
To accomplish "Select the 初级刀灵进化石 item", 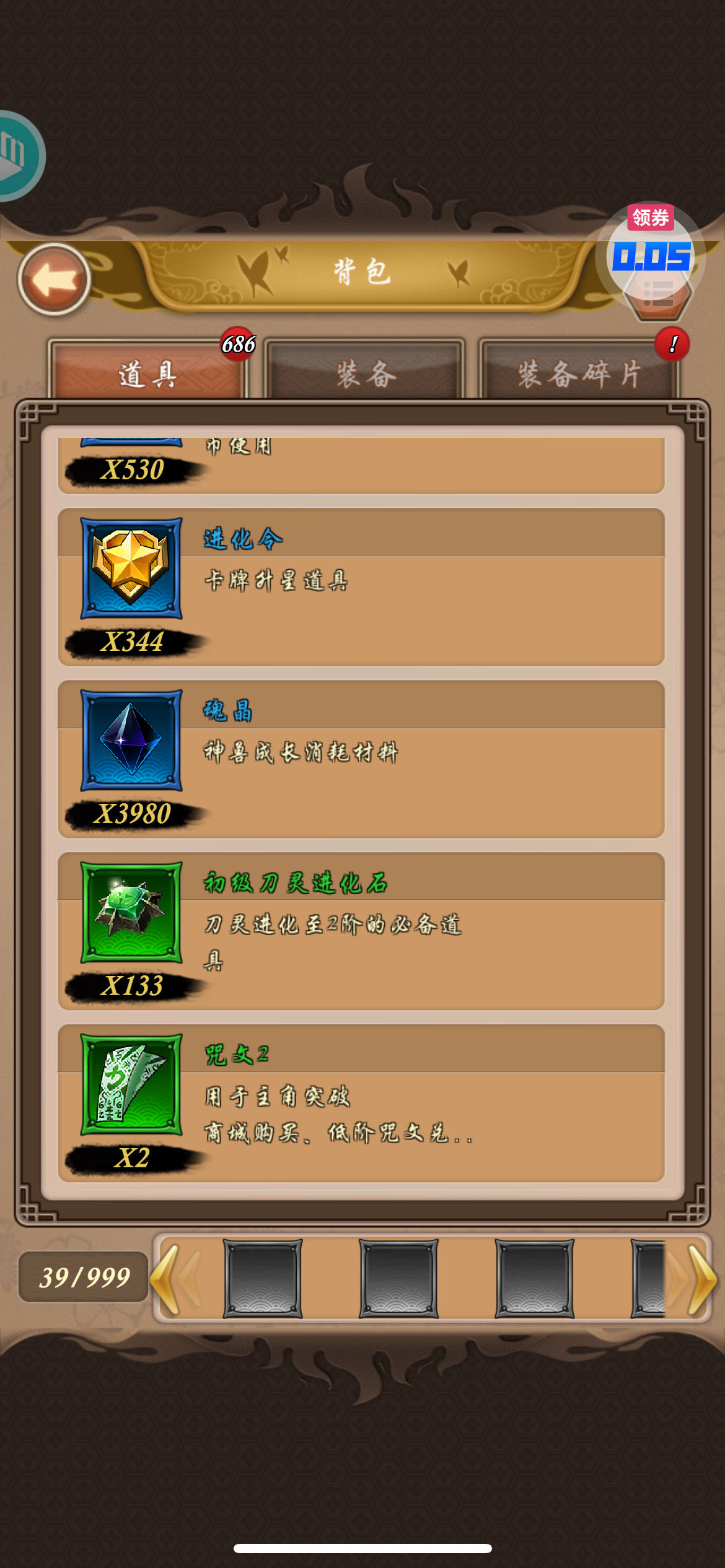I will (x=361, y=931).
